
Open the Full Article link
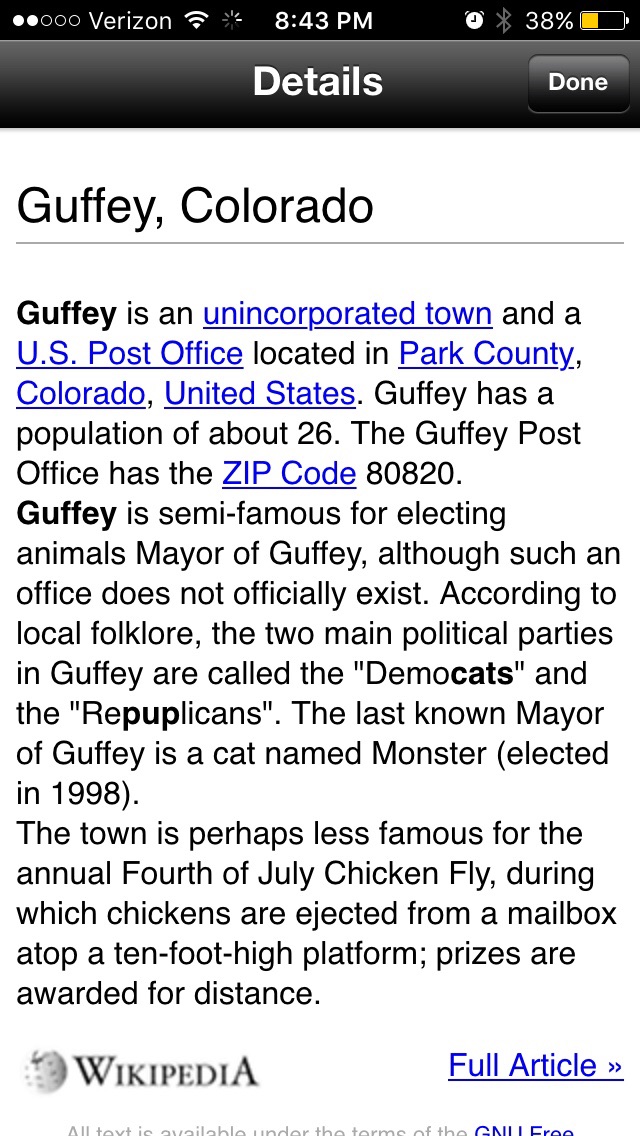pyautogui.click(x=535, y=1066)
